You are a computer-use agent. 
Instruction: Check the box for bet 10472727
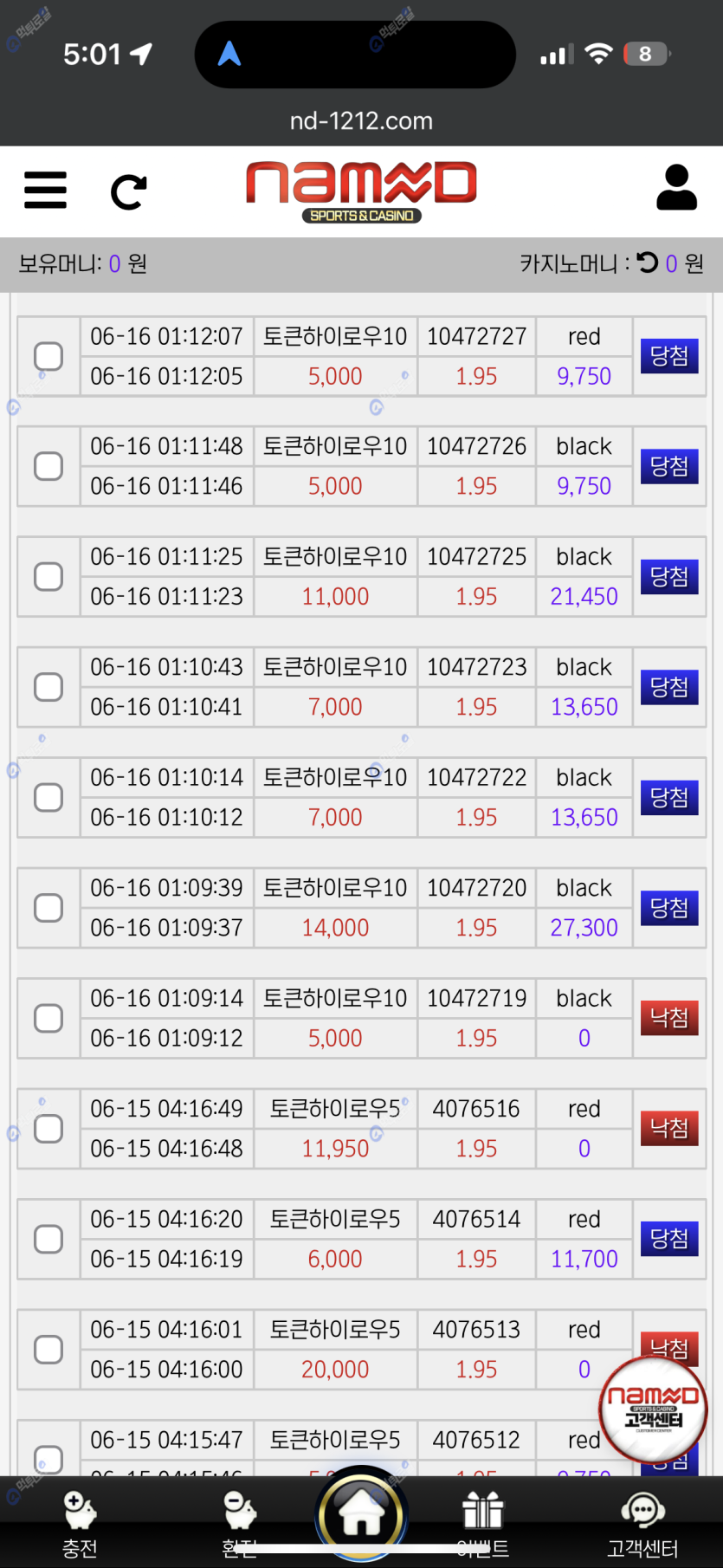(48, 356)
